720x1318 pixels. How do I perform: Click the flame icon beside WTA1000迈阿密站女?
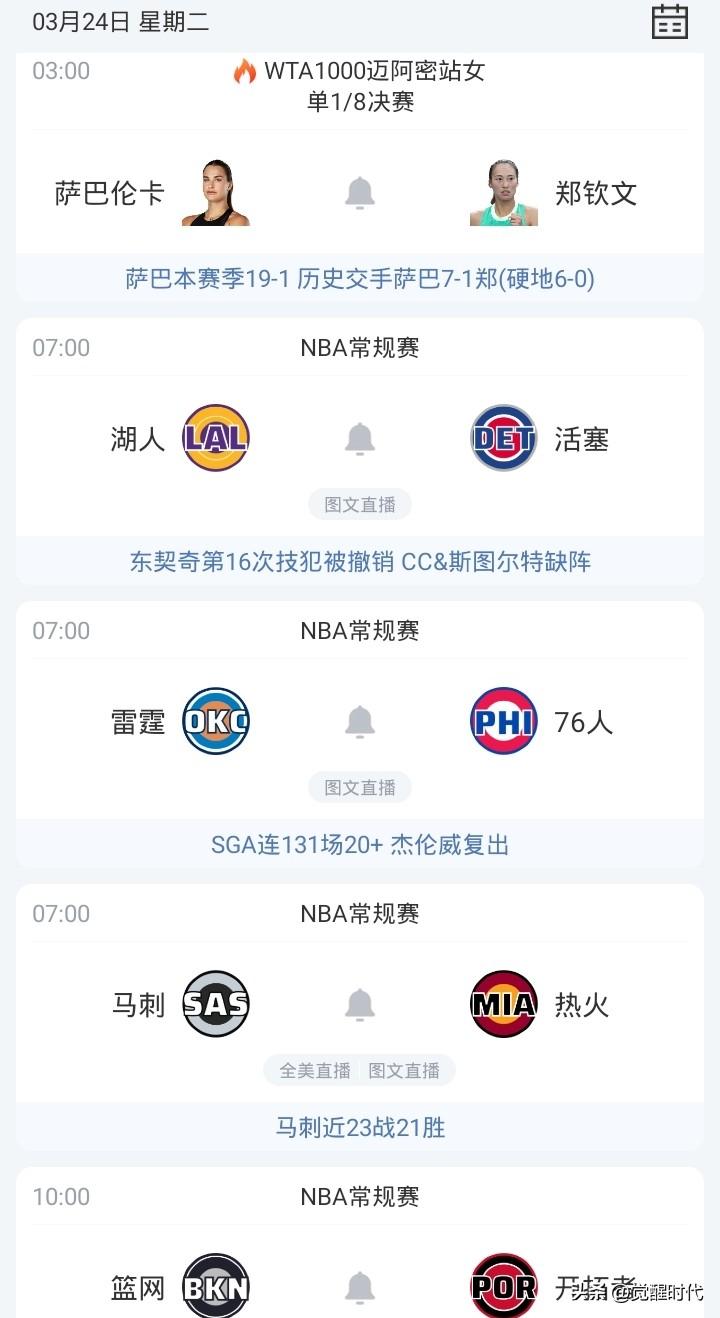pos(242,71)
